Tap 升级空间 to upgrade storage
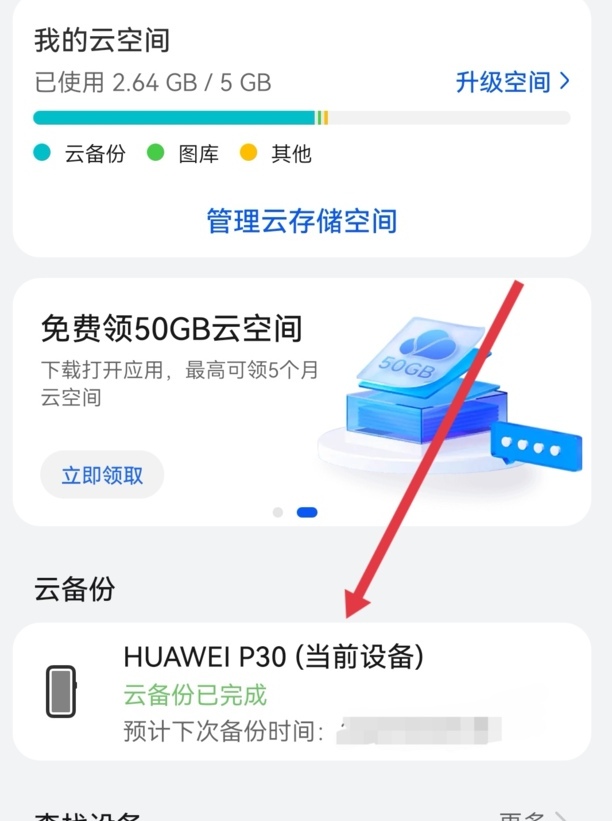Screen dimensions: 612x821 tap(511, 82)
